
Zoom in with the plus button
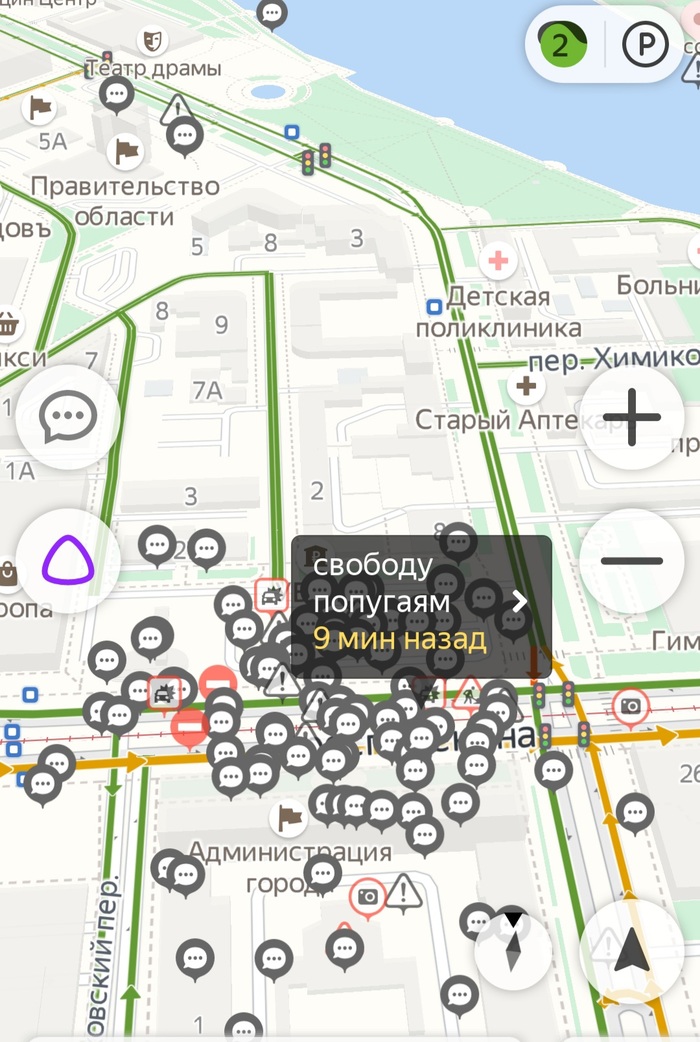click(x=631, y=418)
